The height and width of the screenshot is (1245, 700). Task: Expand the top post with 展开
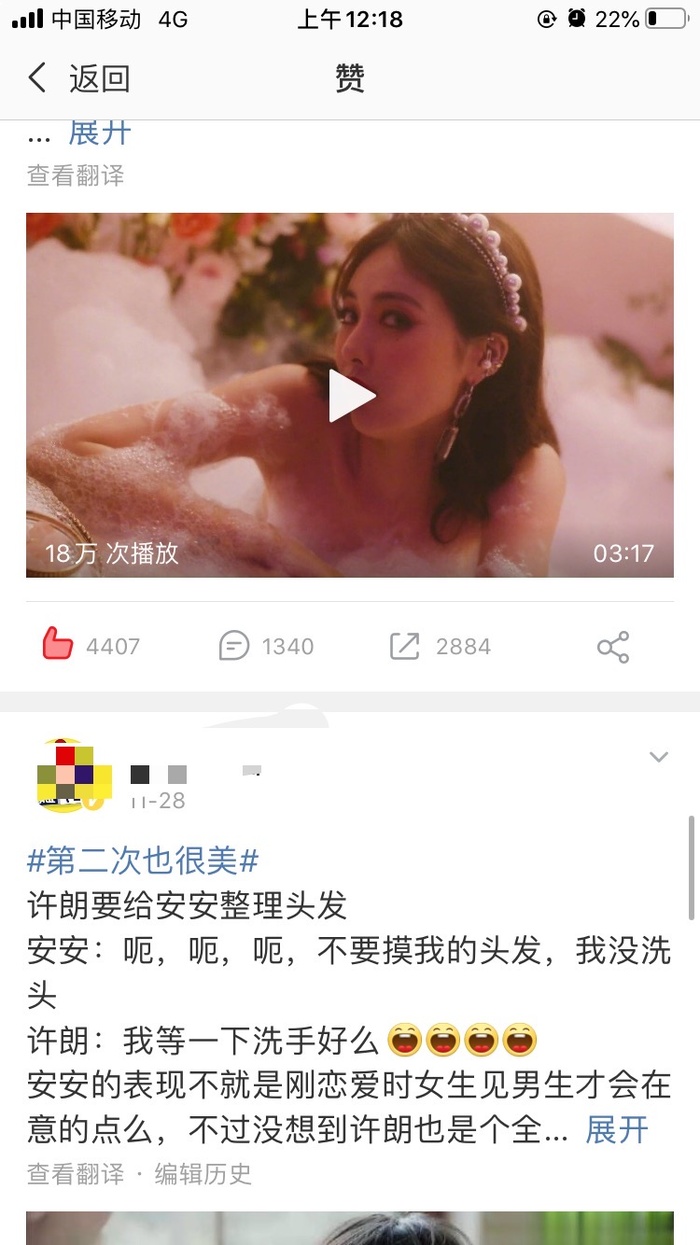click(99, 133)
